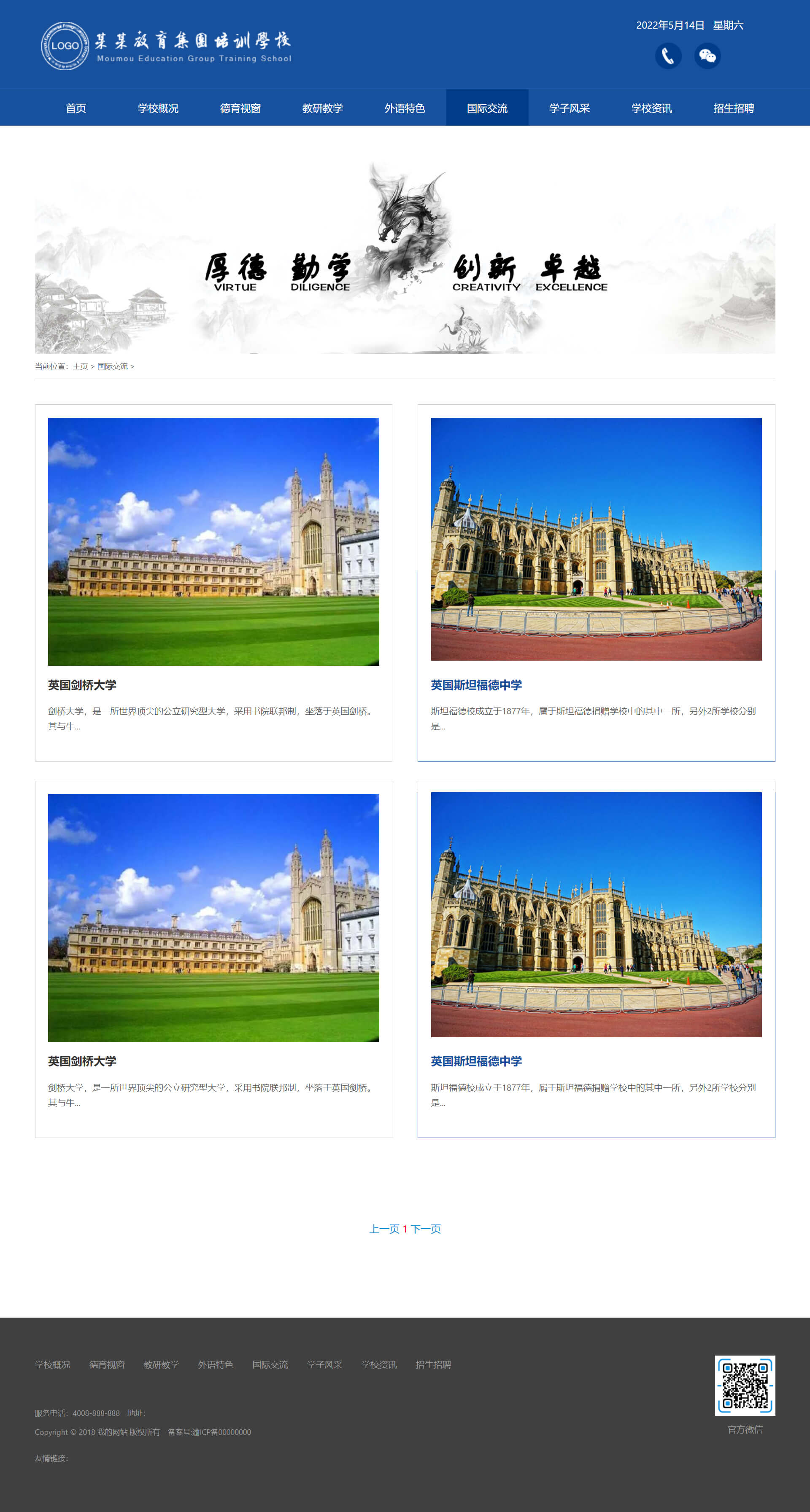
Task: Open the 学校概况 nav tab
Action: (158, 108)
